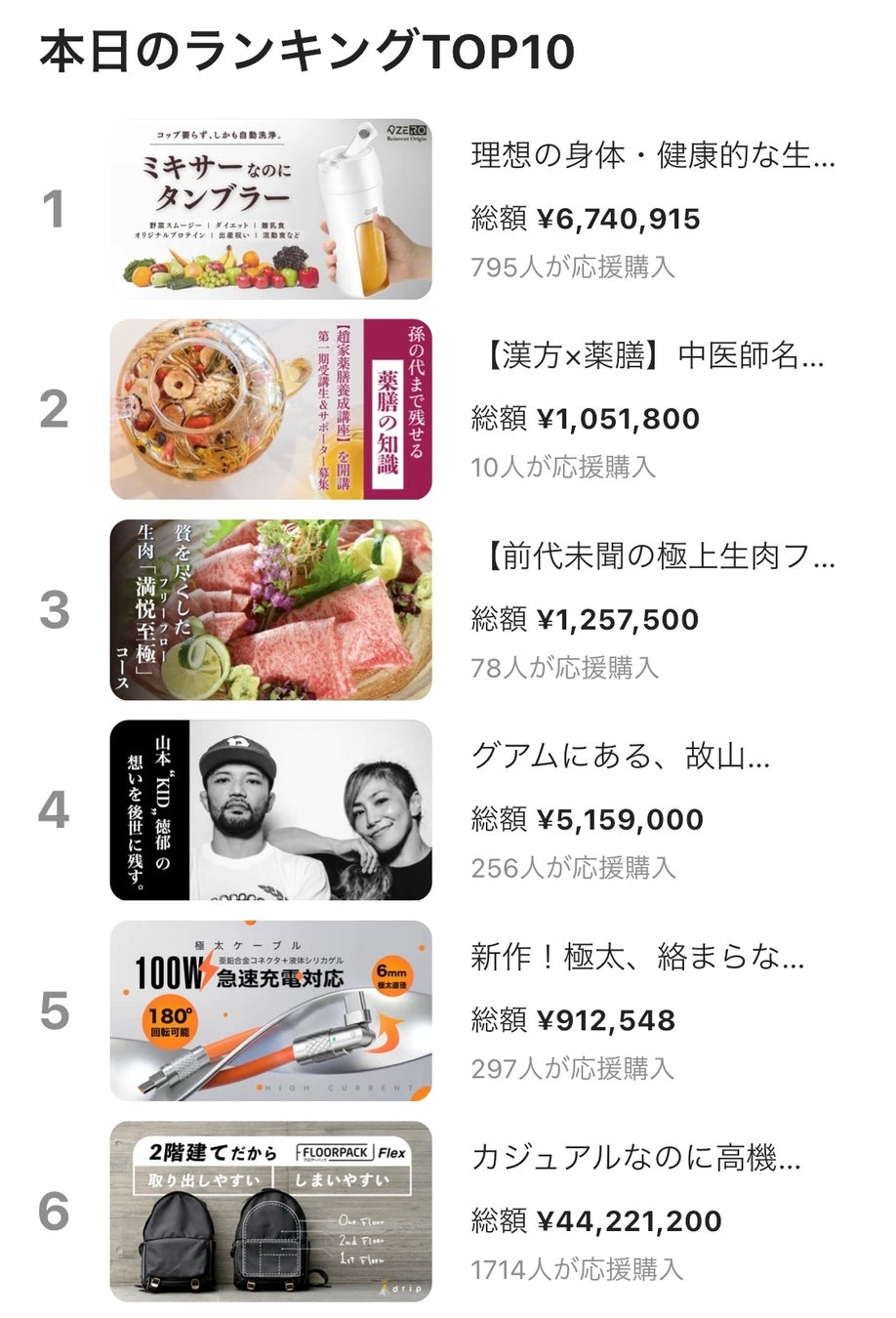Open the グアムにある、故山 project
This screenshot has height=1318, width=896.
(x=621, y=757)
